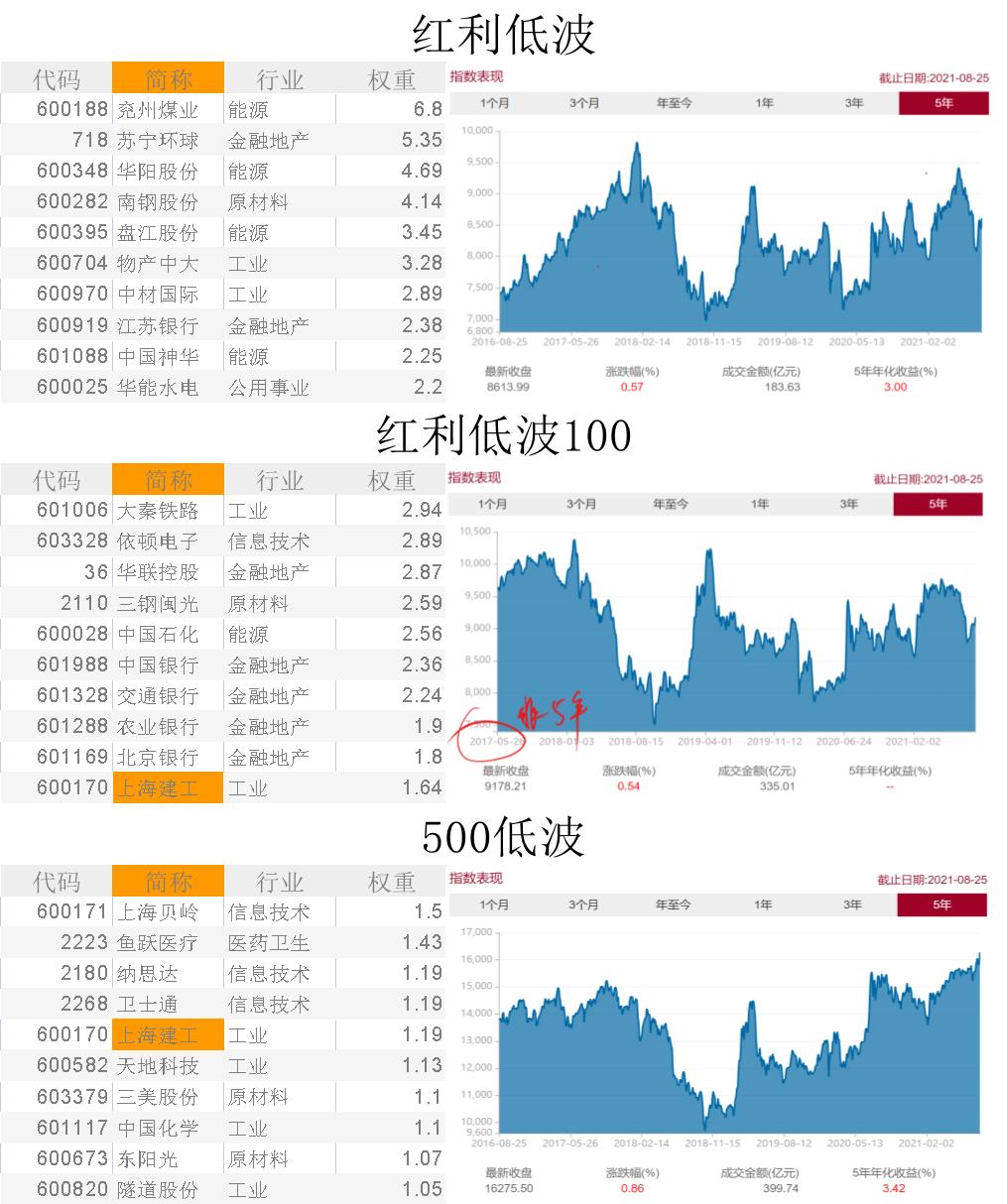Click the 简称 column header in first table
Viewport: 1007px width, 1204px height.
(x=168, y=79)
